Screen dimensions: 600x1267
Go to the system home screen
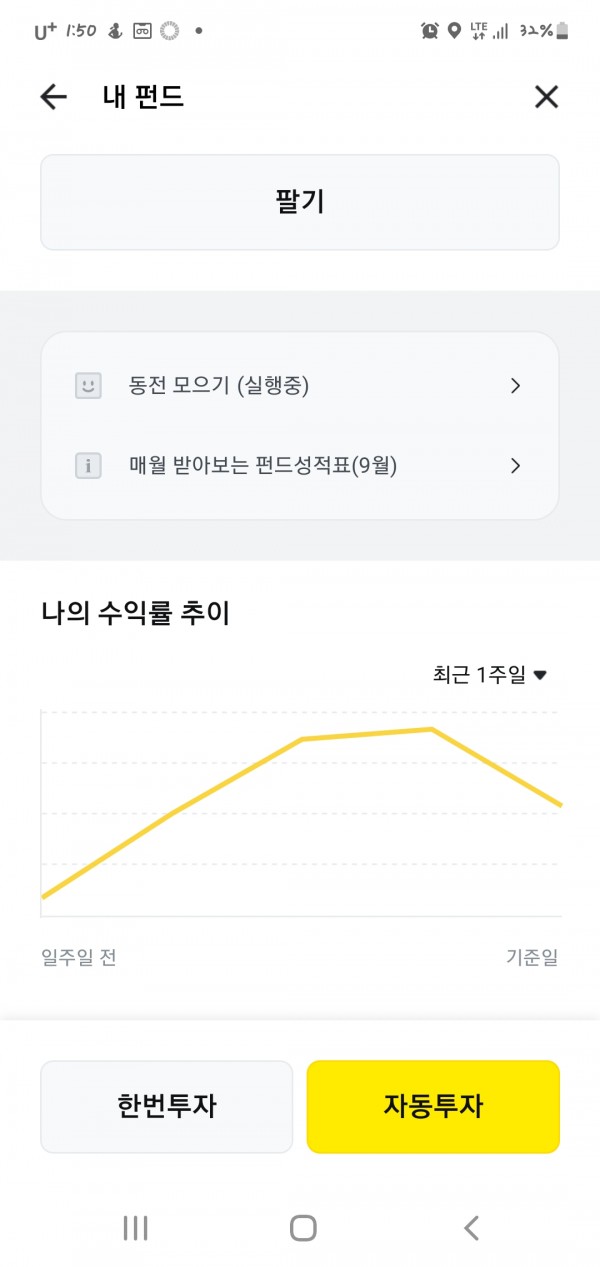click(x=303, y=1228)
